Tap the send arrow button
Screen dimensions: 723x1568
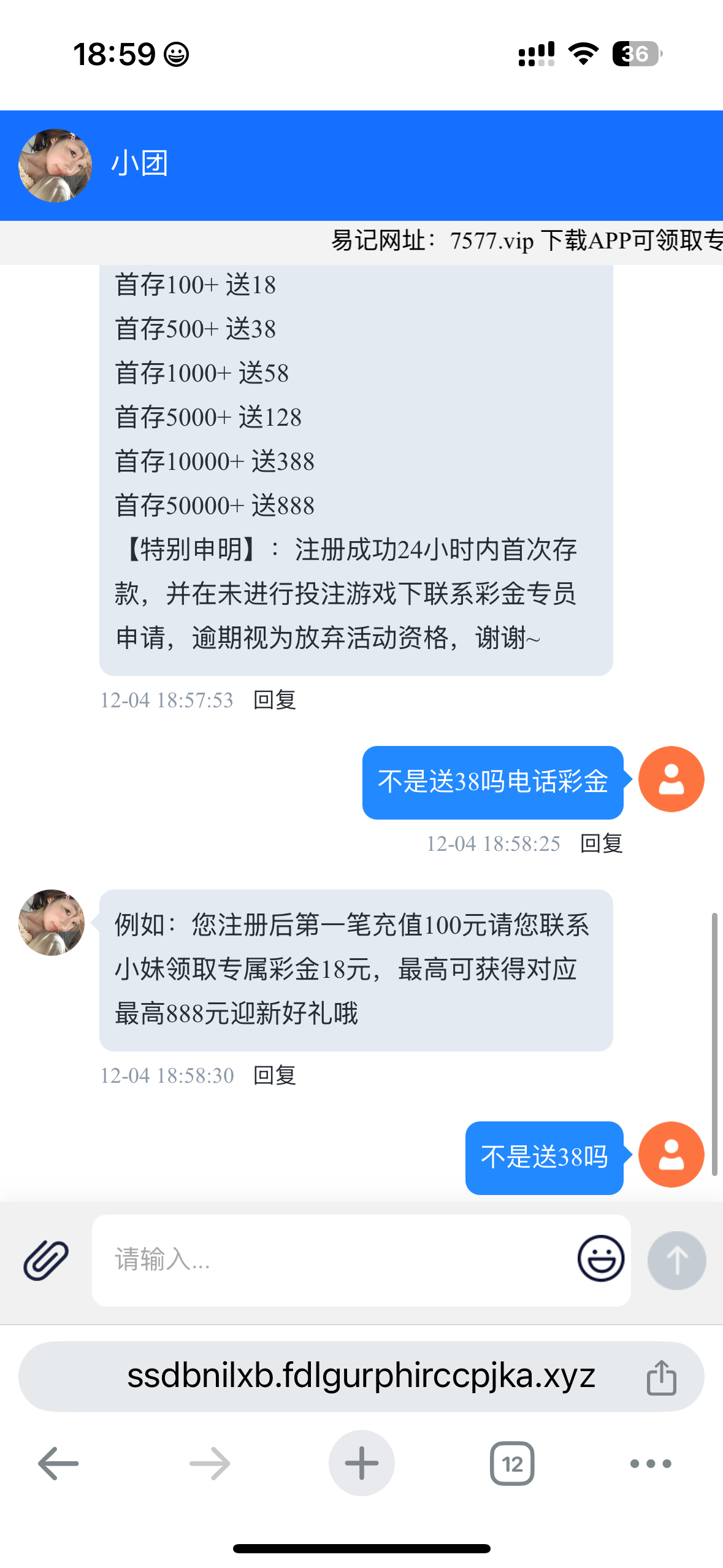pyautogui.click(x=676, y=1261)
